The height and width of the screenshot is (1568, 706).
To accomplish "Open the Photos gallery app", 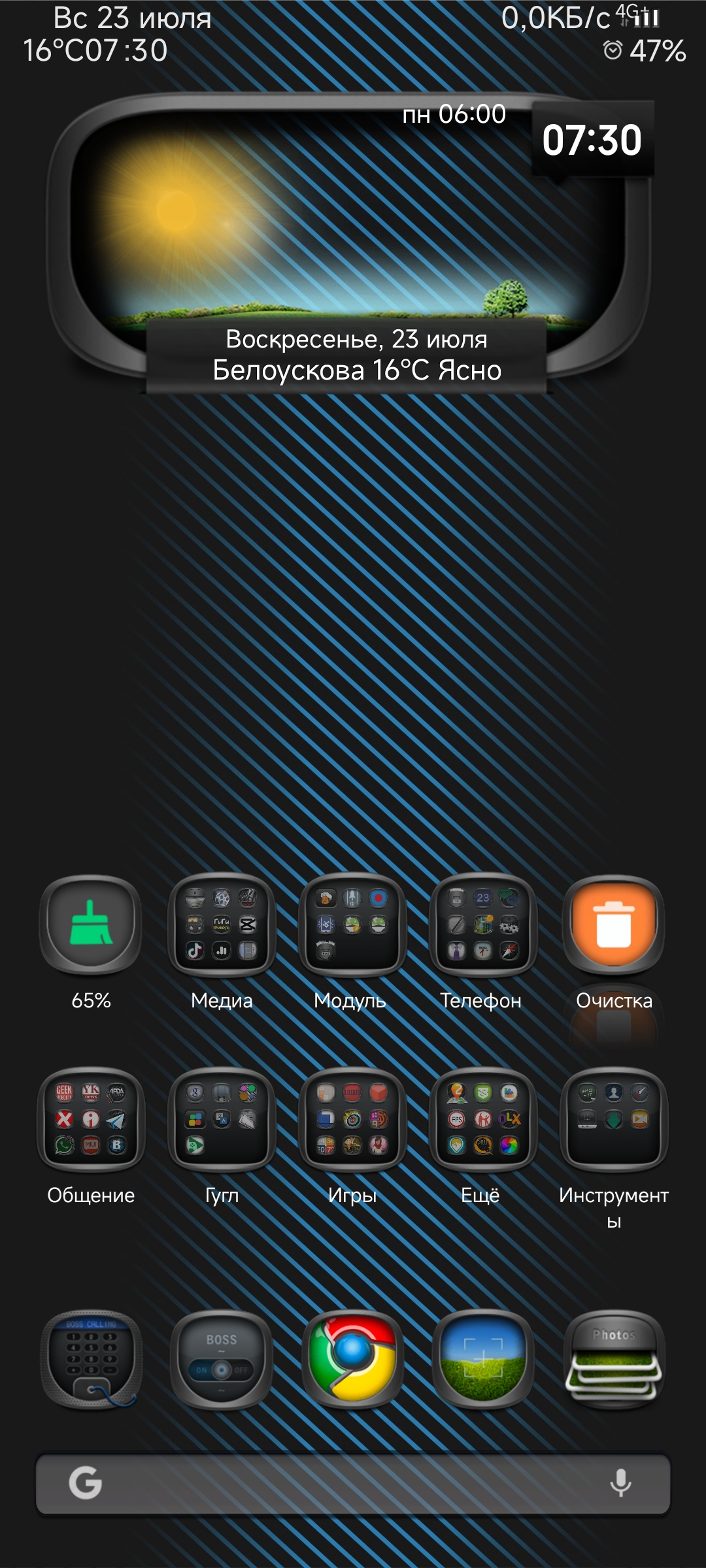I will point(614,1360).
